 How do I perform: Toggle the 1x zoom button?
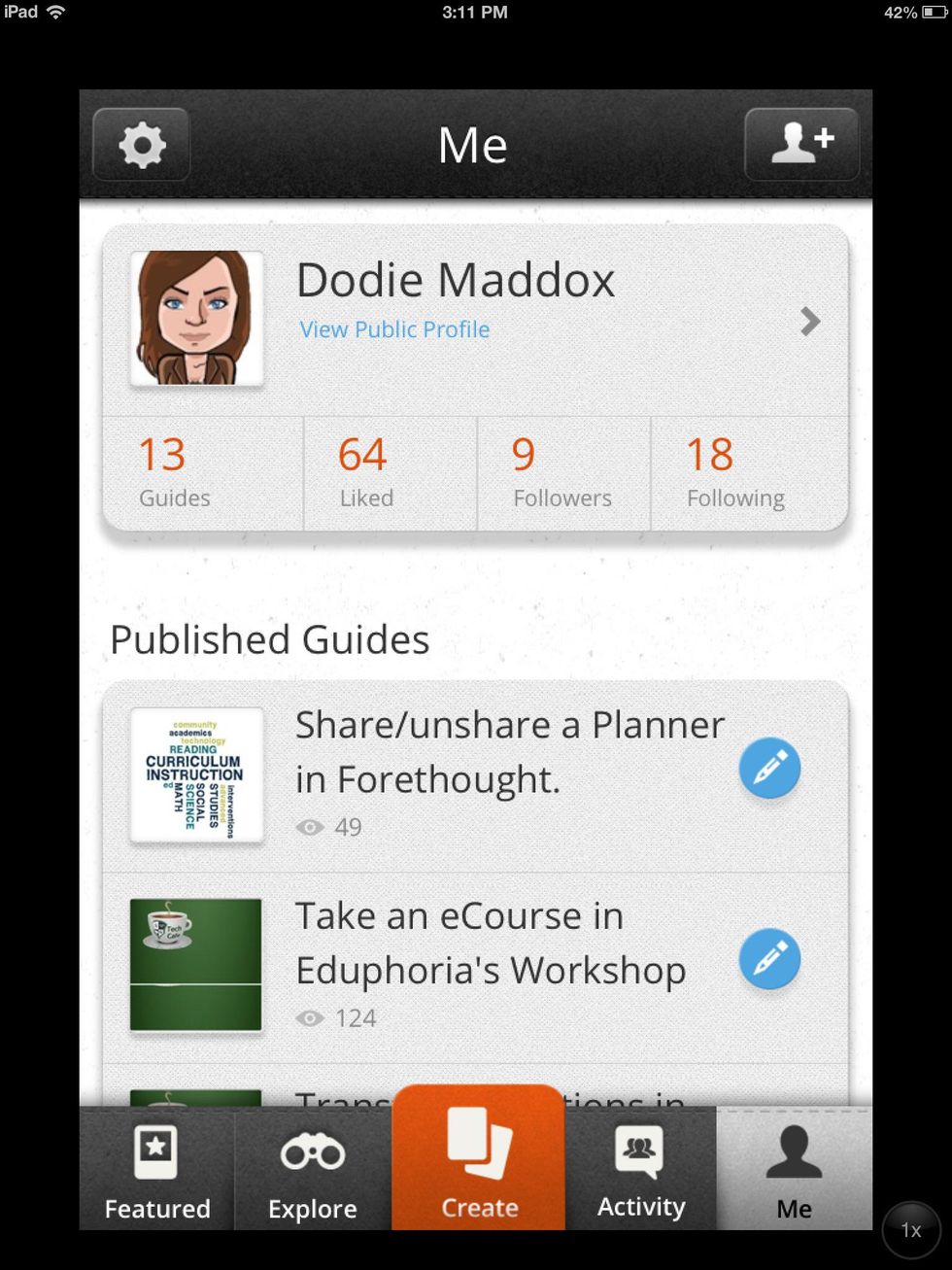(x=910, y=1230)
